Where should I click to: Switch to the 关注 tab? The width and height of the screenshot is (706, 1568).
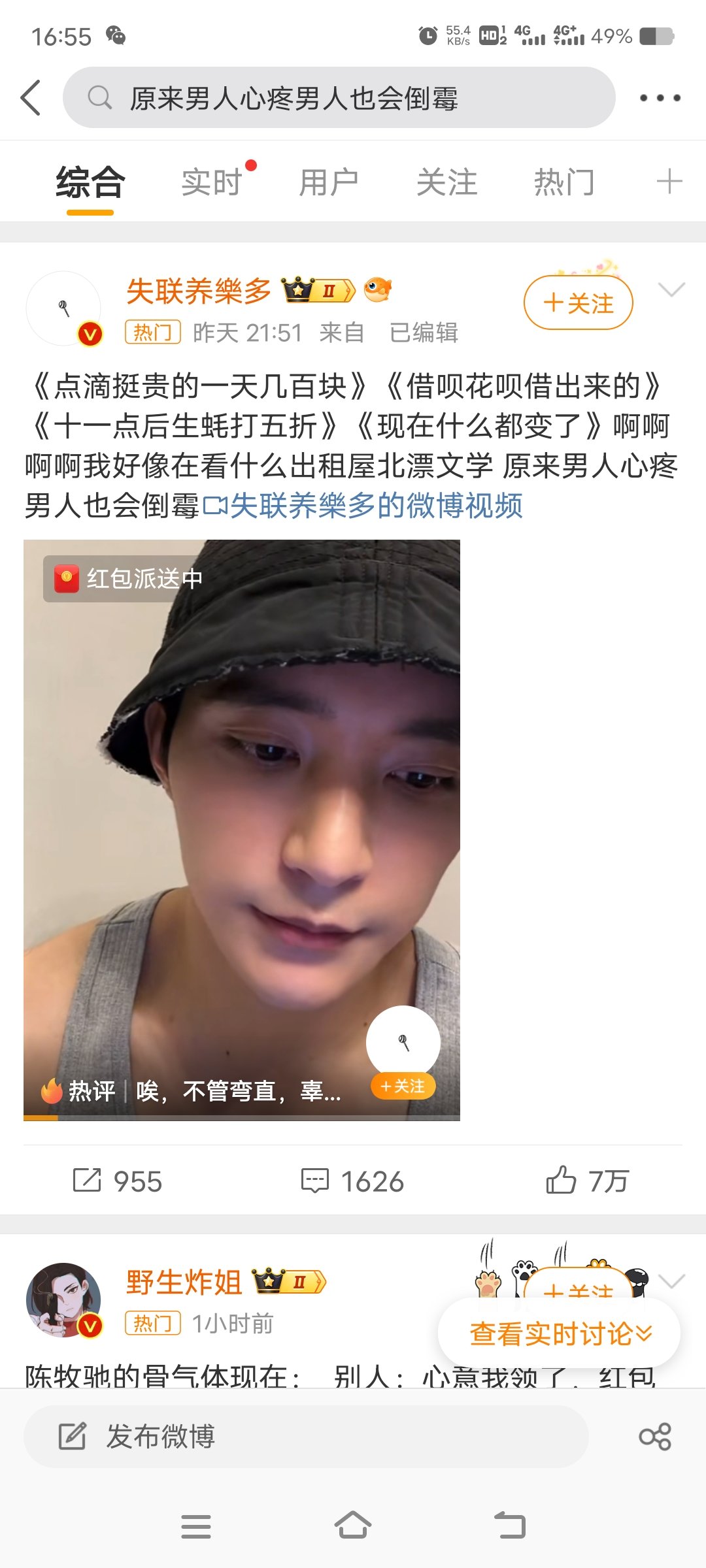(447, 182)
